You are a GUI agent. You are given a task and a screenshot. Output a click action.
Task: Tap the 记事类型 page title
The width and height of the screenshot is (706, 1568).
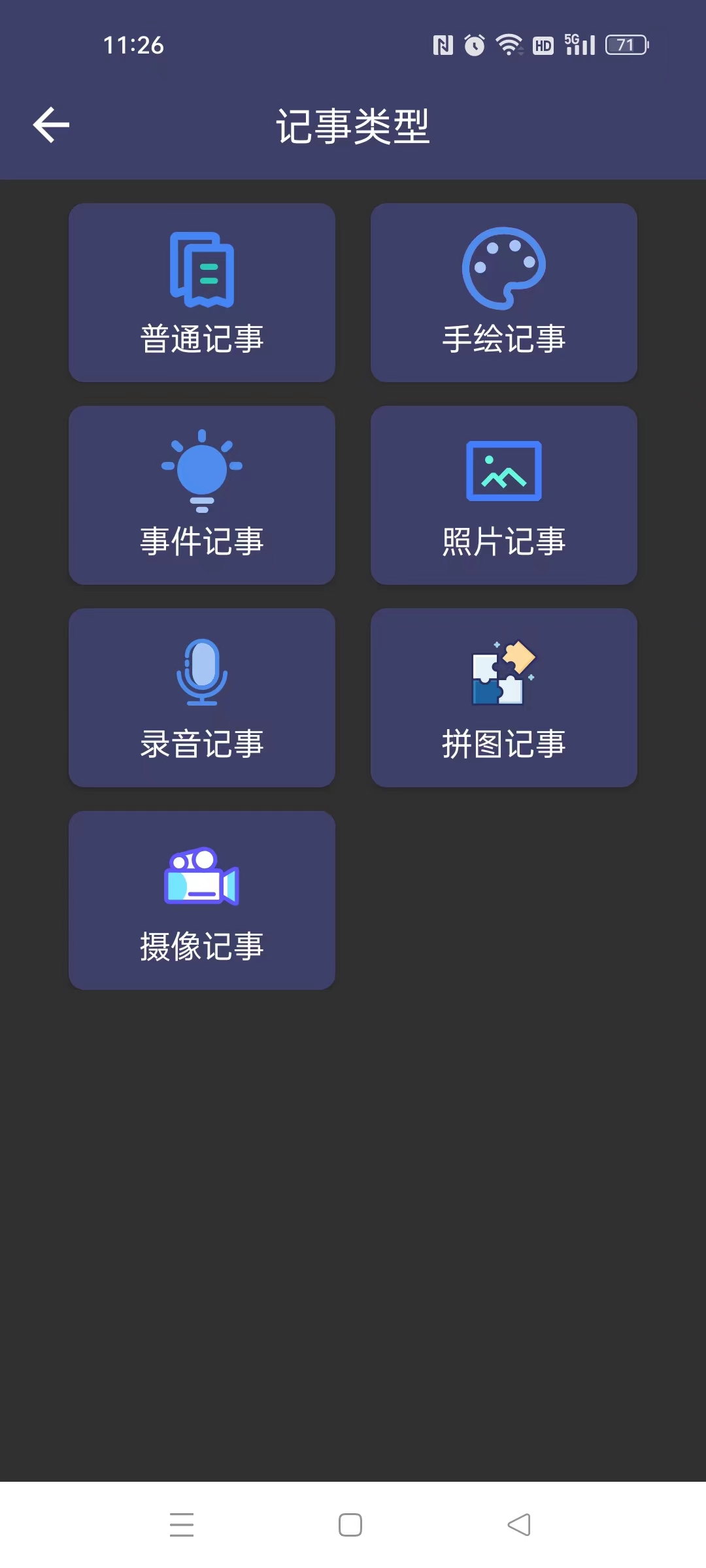(x=353, y=126)
